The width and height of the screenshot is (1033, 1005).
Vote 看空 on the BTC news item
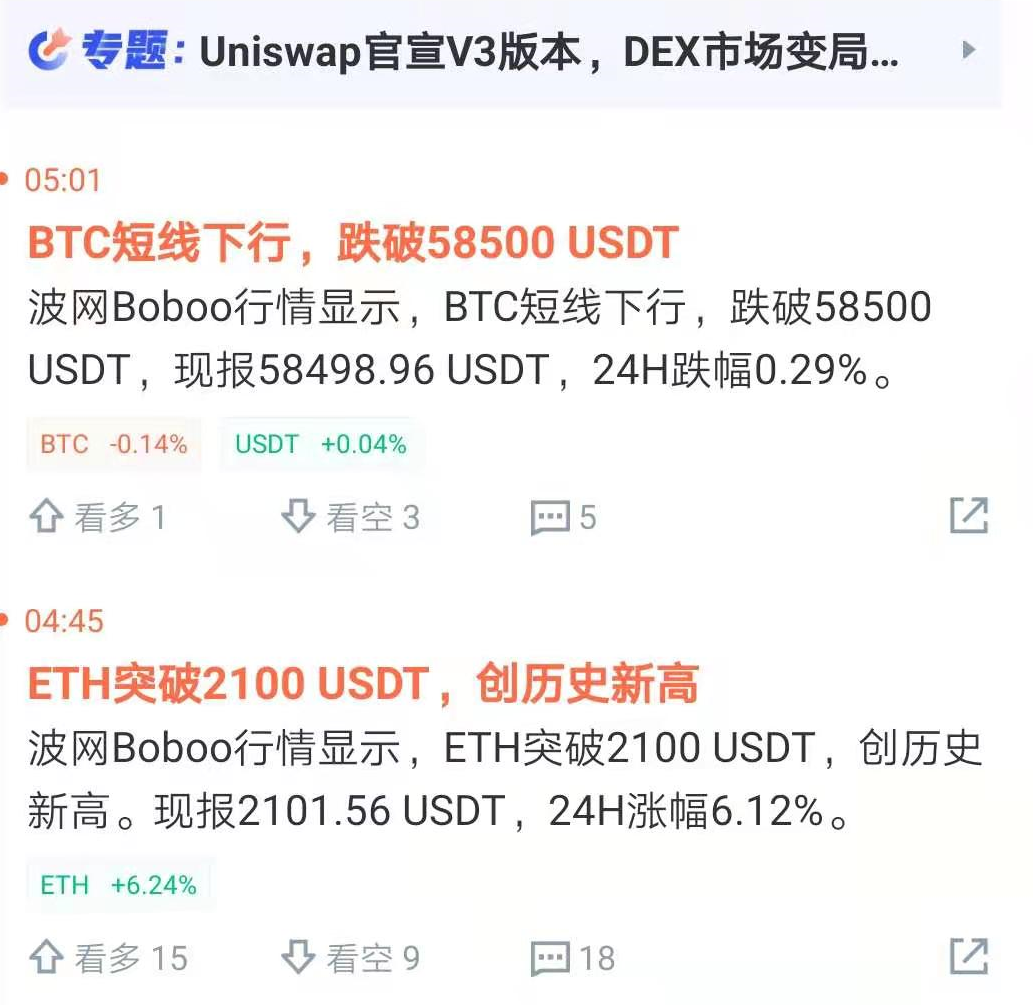pyautogui.click(x=350, y=517)
